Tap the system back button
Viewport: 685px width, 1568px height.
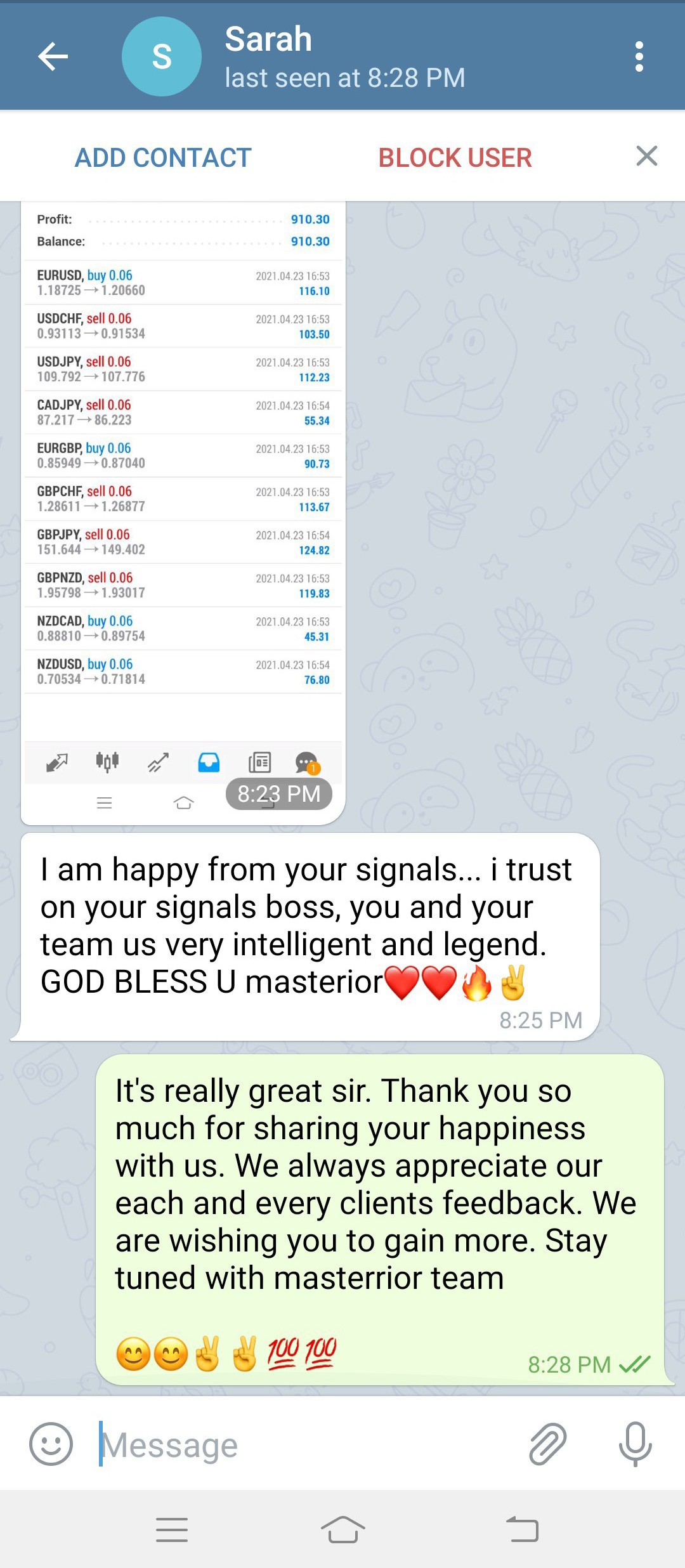click(x=522, y=1529)
